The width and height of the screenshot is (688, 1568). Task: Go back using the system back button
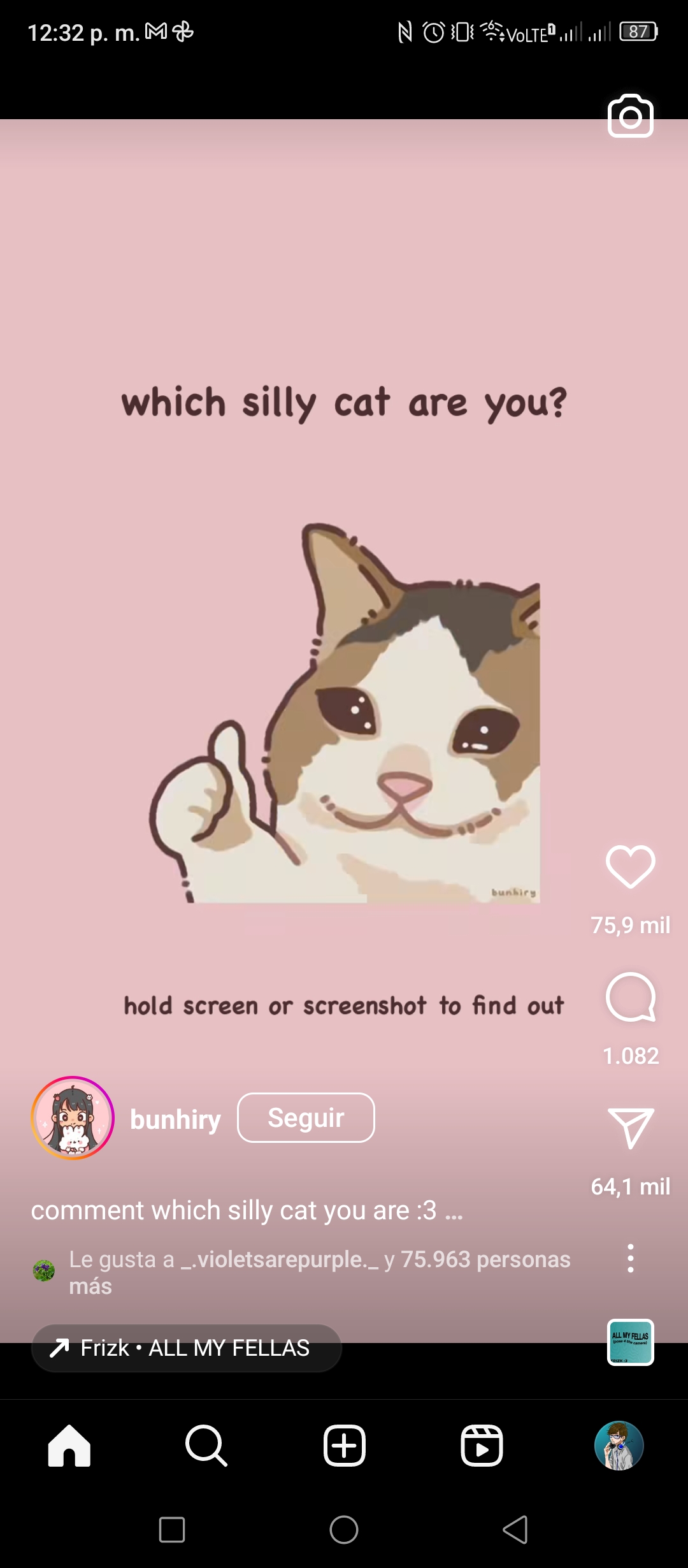[x=515, y=1529]
